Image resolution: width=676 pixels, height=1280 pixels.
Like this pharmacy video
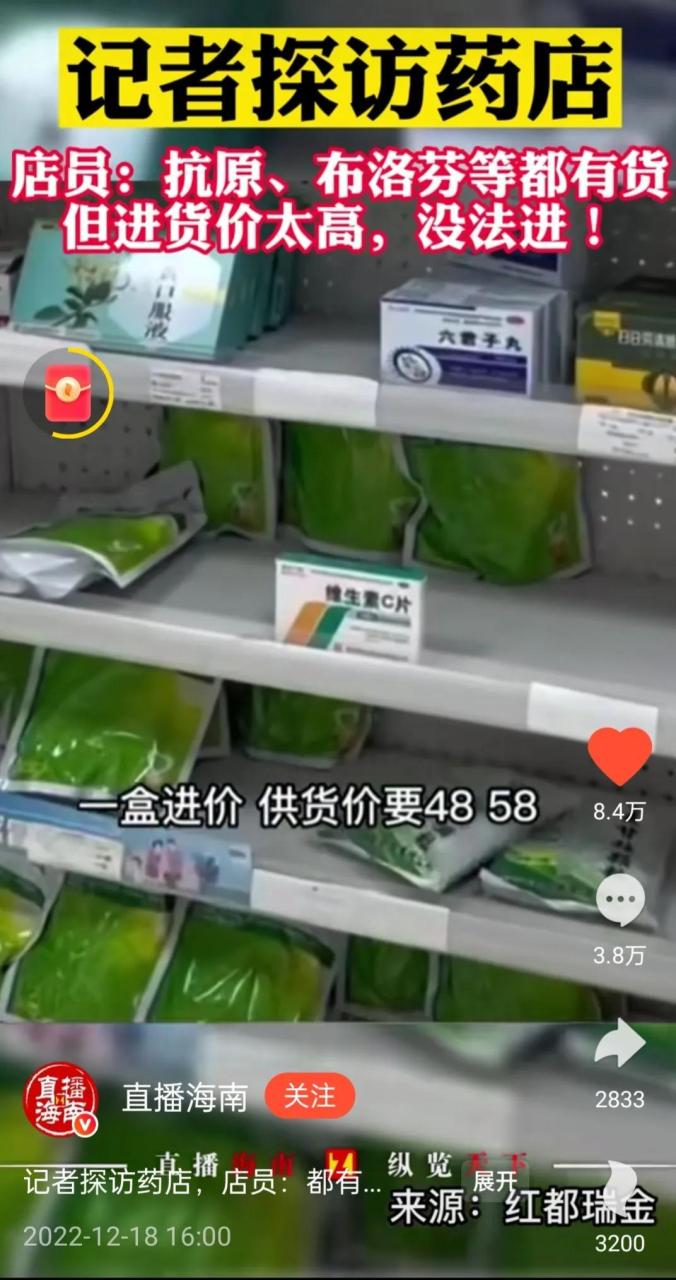tap(619, 755)
